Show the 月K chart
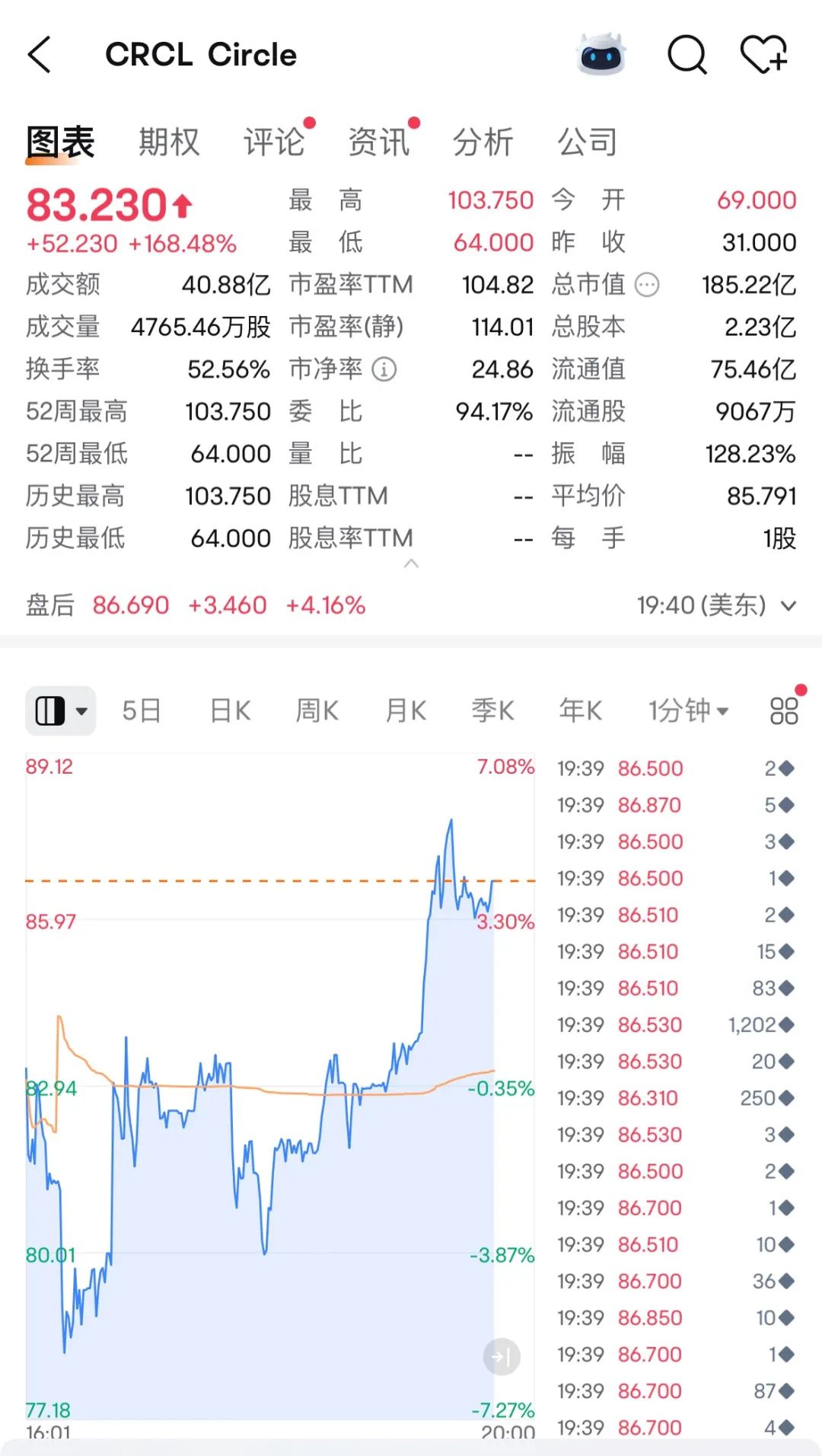This screenshot has width=822, height=1456. point(406,711)
